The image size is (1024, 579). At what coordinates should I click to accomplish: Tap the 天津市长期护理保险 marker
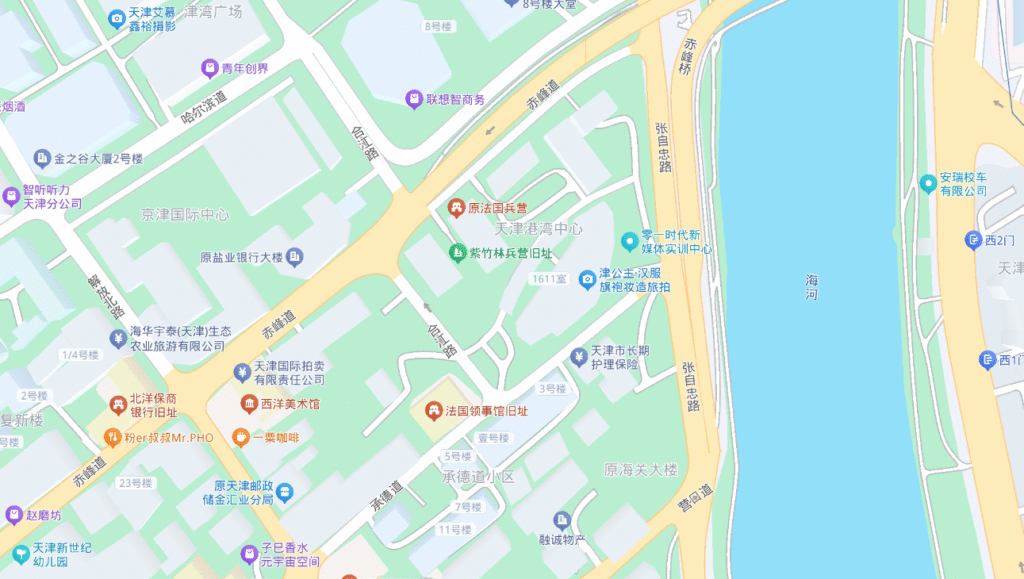(x=578, y=357)
